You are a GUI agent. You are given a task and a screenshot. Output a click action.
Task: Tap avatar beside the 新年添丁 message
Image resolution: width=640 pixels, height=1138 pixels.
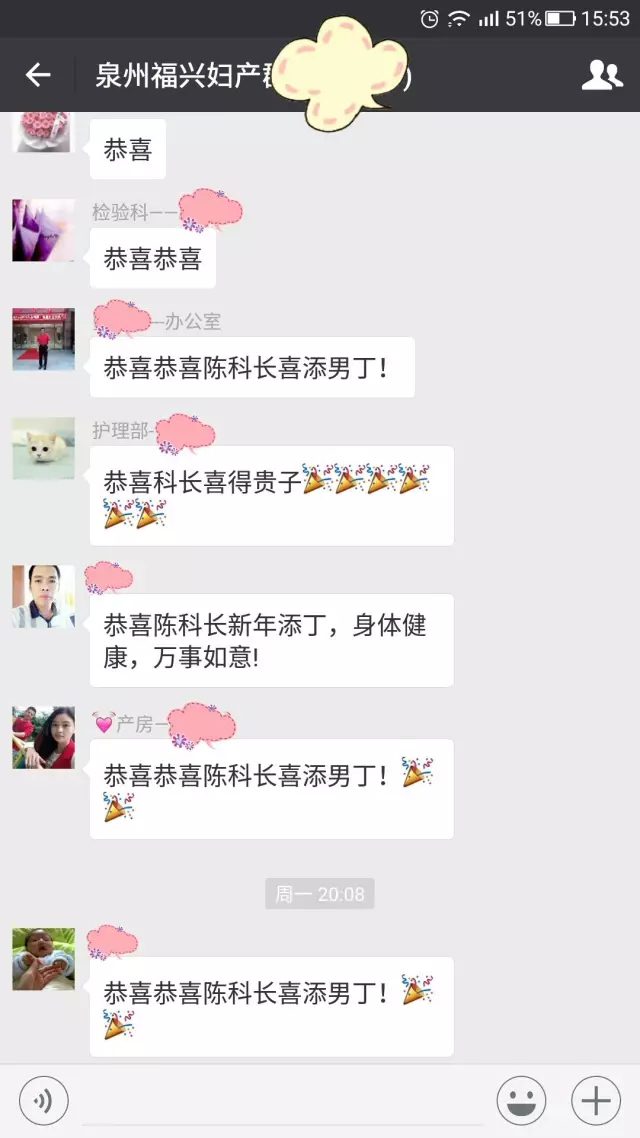43,596
